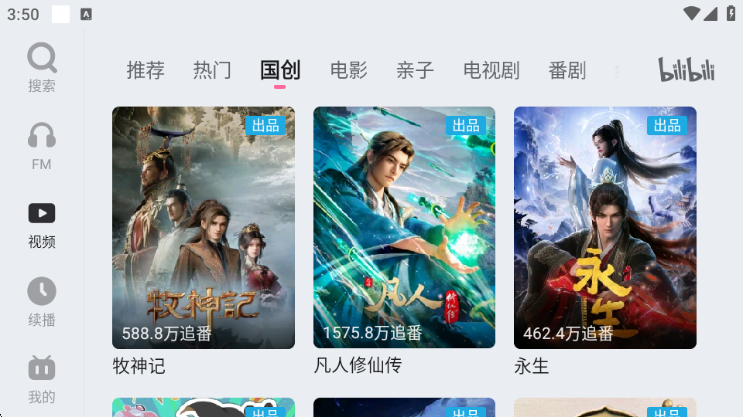Open the 凡人修仙传 anime card
This screenshot has height=417, width=743.
pos(404,228)
